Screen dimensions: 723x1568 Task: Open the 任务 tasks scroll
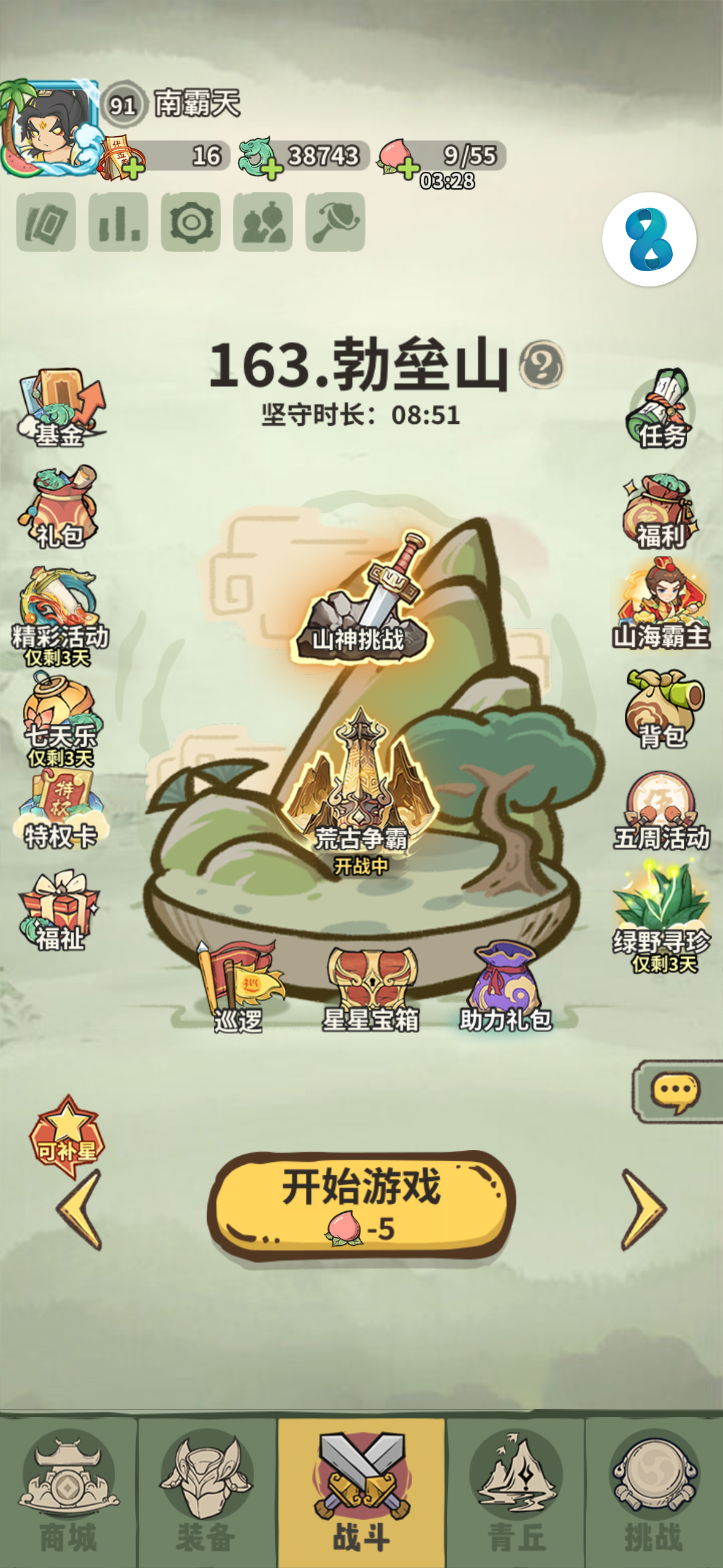(x=660, y=409)
